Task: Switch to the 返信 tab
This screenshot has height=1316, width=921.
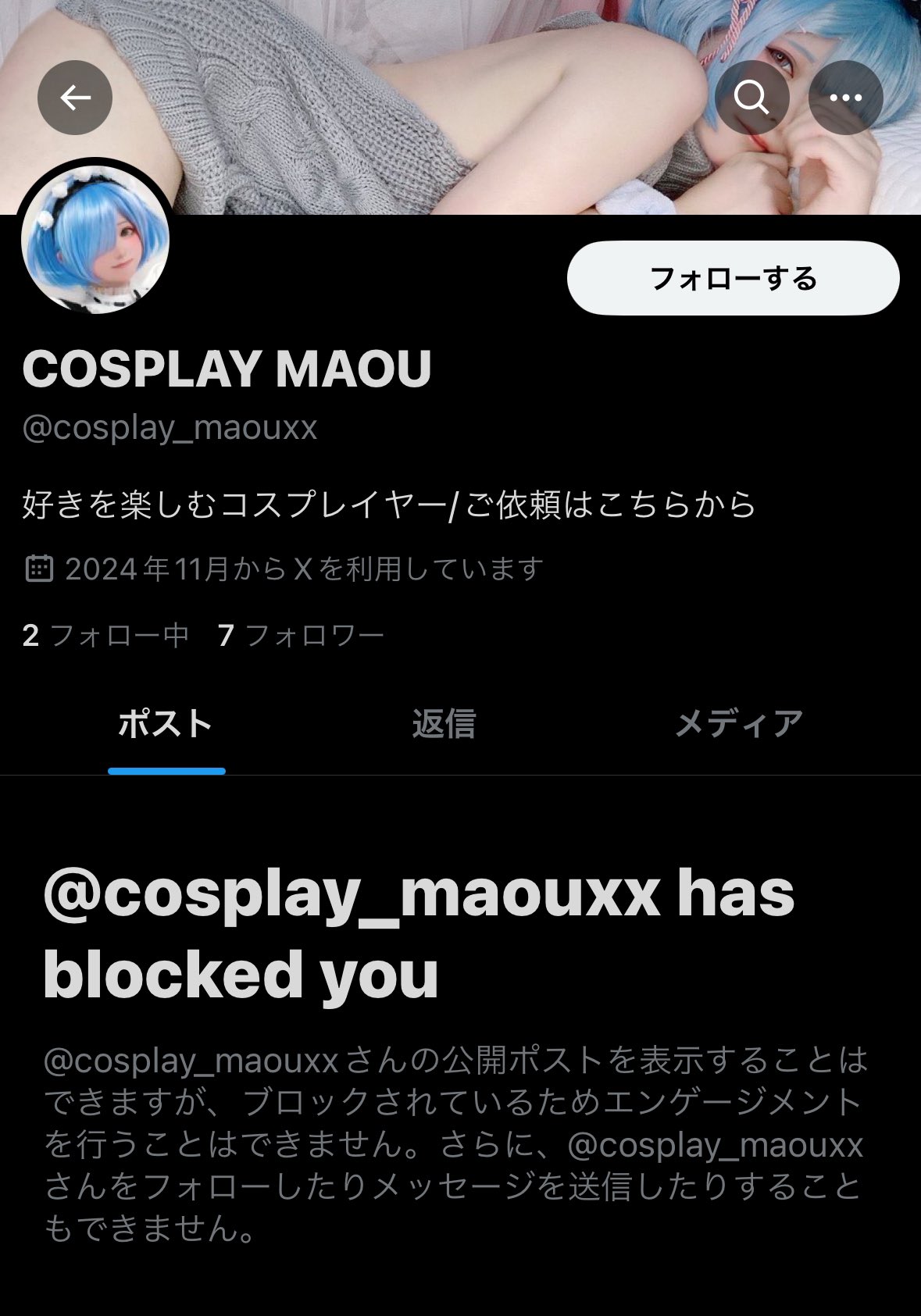Action: [444, 724]
